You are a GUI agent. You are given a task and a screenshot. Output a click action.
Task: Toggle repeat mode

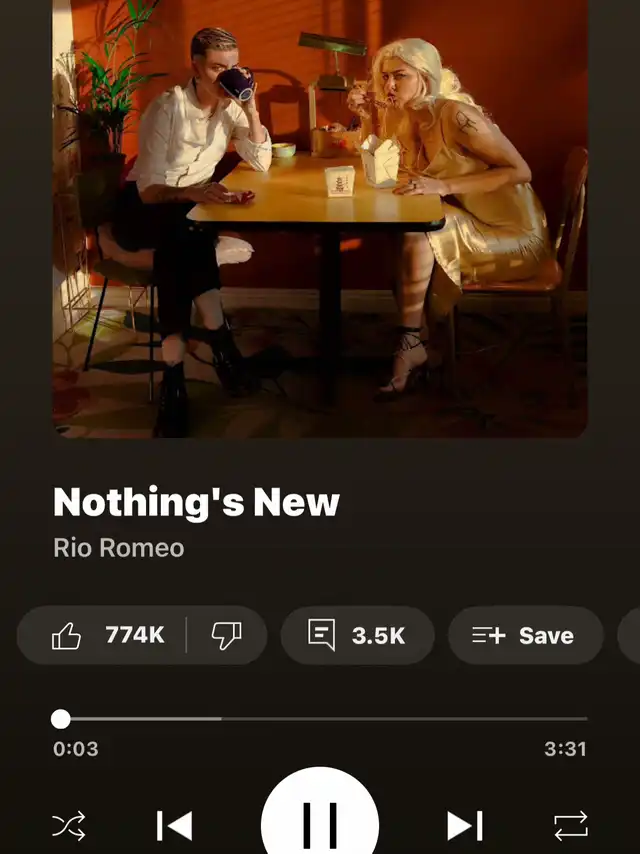coord(571,826)
